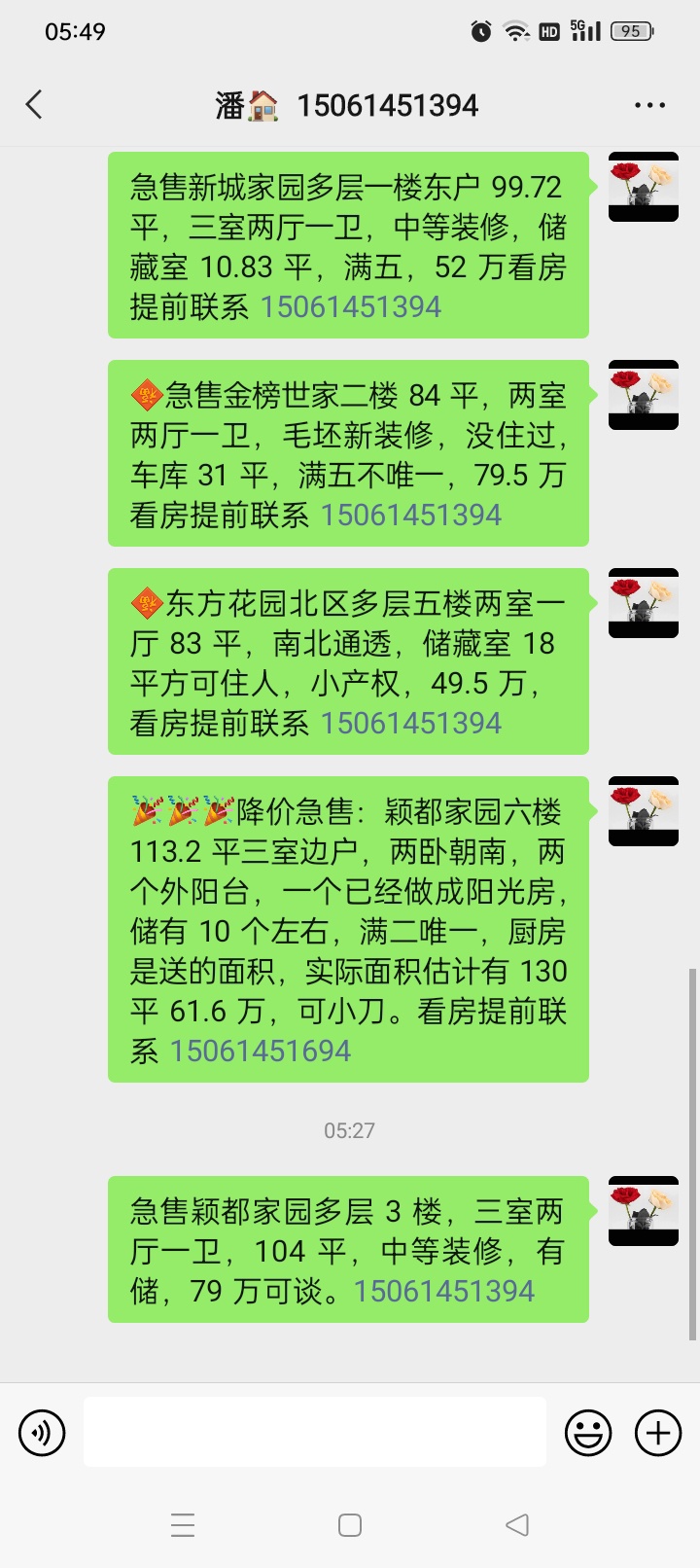The image size is (700, 1568).
Task: Tap phone number in 新城家园 listing message
Action: pos(351,307)
